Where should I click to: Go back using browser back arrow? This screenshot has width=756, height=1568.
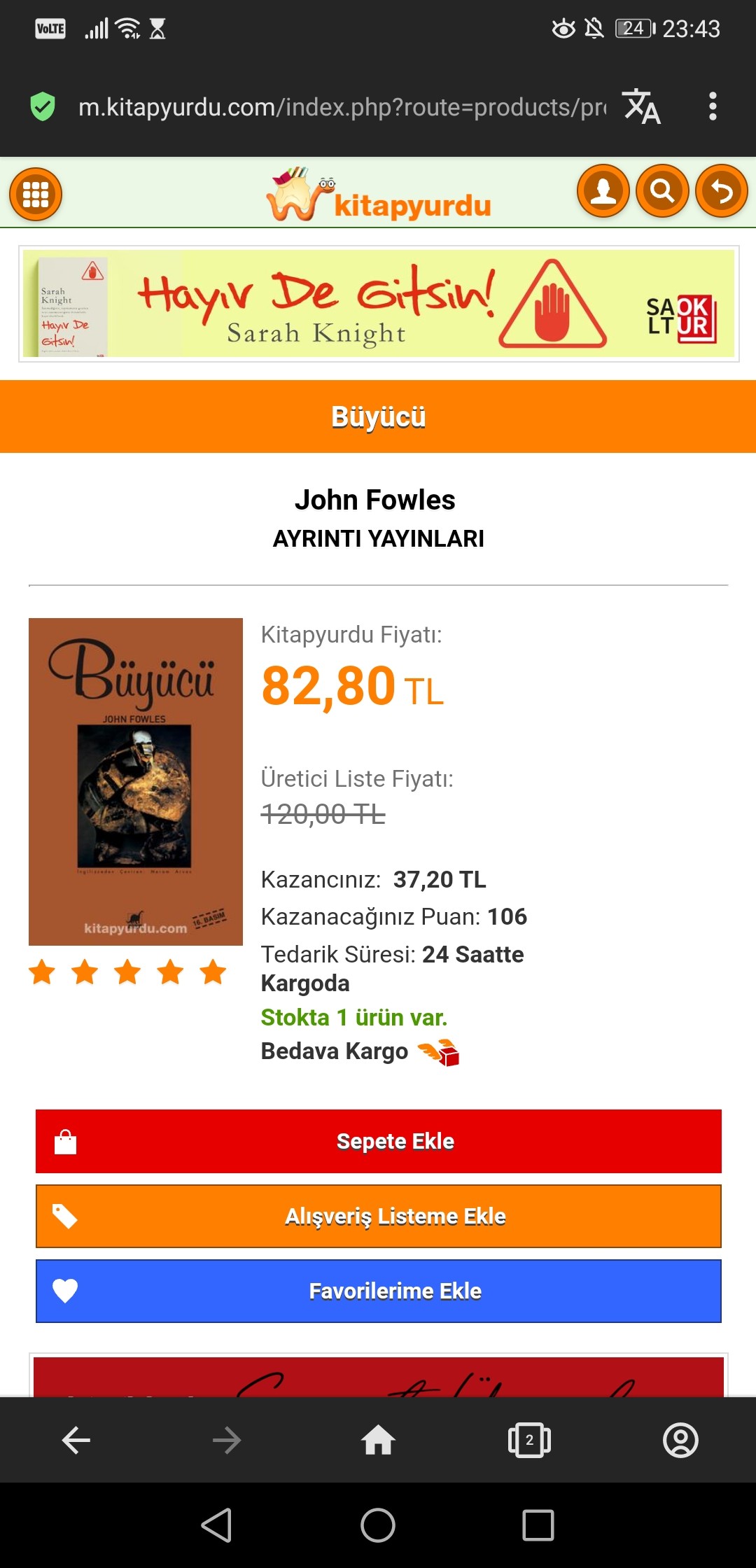[x=76, y=1440]
